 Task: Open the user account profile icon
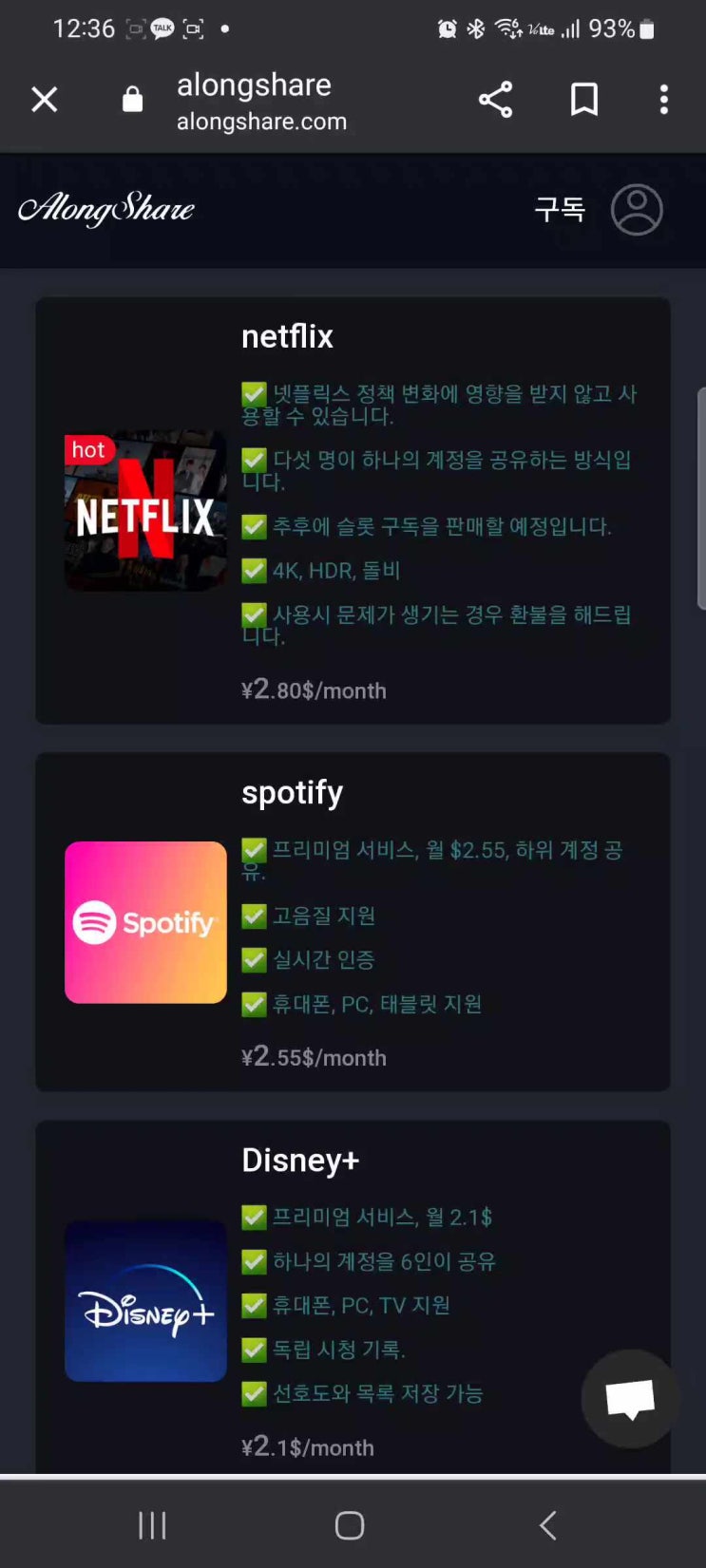click(x=637, y=209)
